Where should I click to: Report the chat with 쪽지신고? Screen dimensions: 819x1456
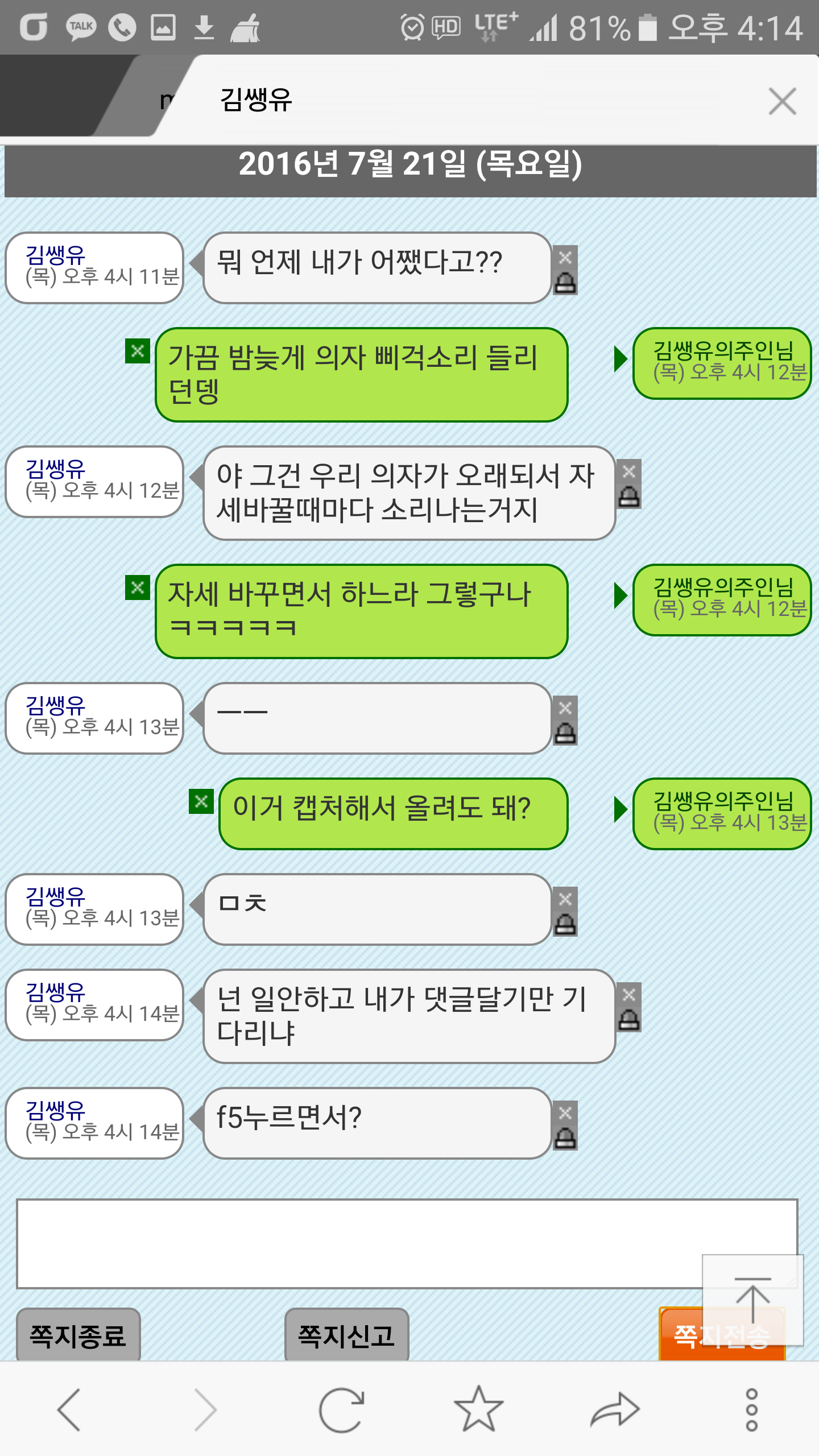(346, 1334)
